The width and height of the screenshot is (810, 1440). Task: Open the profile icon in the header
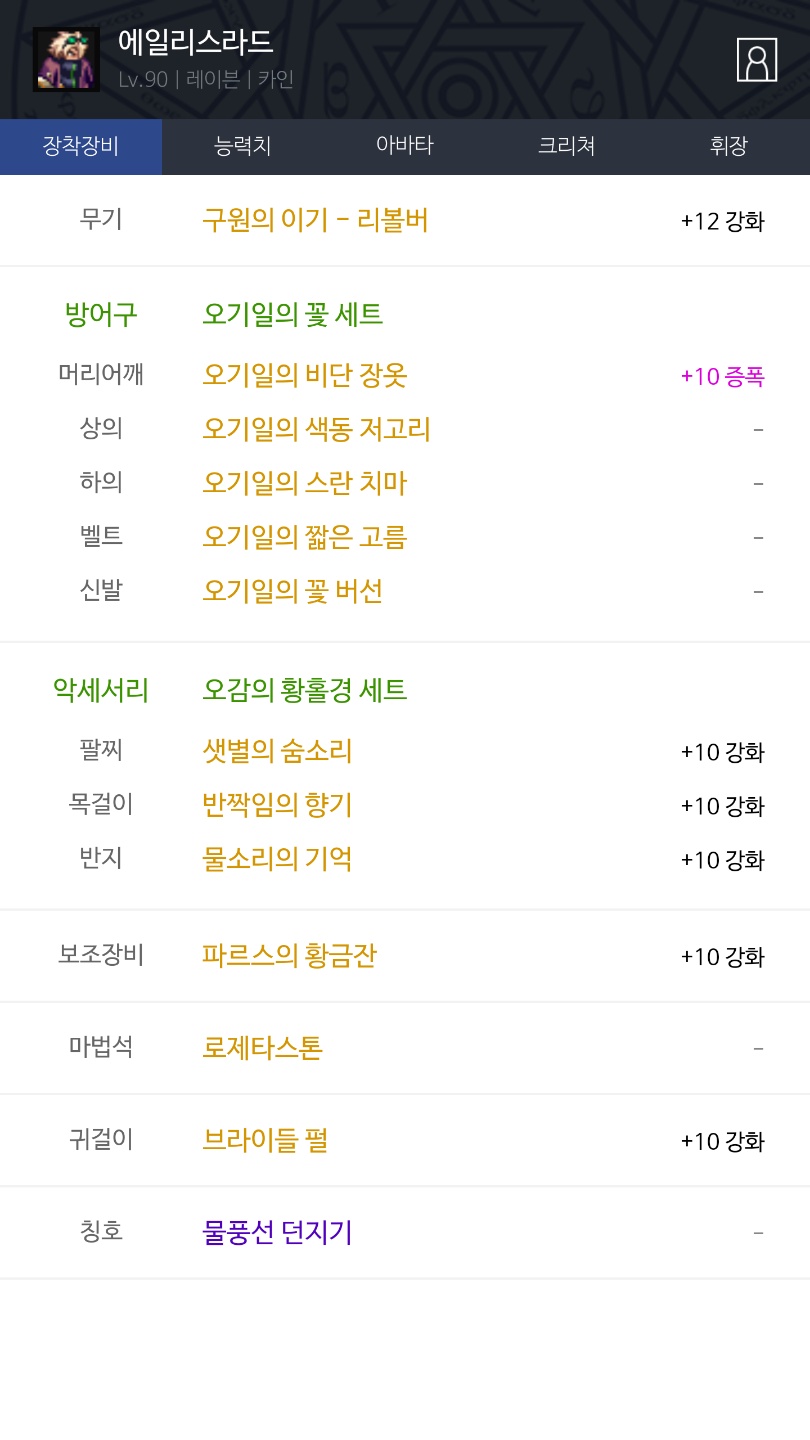(756, 60)
